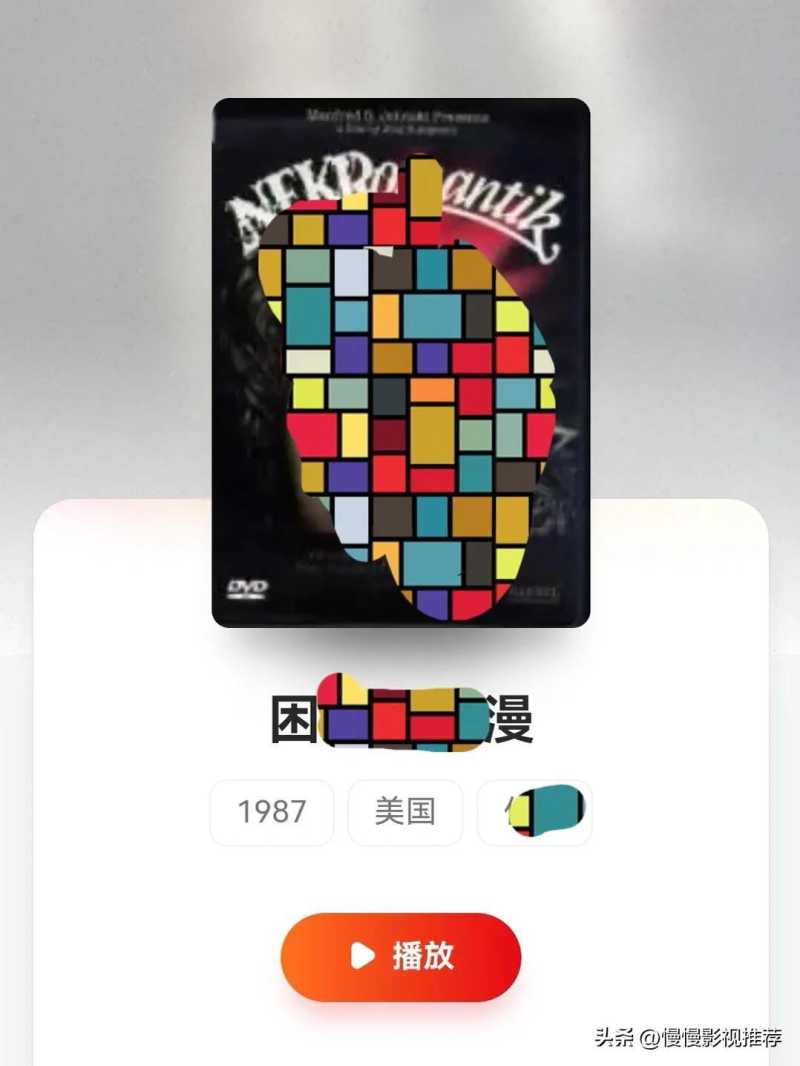Open the Nekromantik DVD cover poster
This screenshot has width=800, height=1066.
[401, 363]
